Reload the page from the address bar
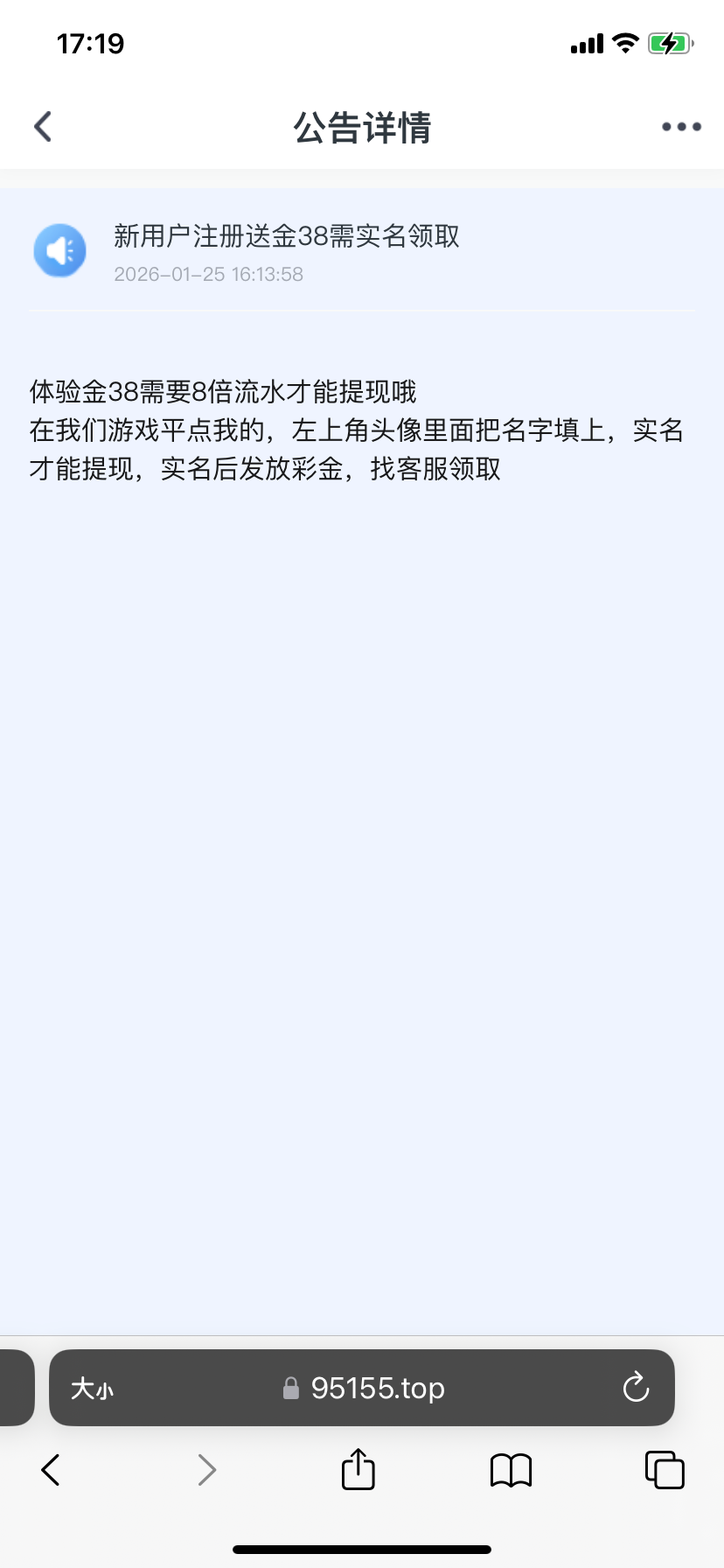This screenshot has width=724, height=1568. [636, 1388]
